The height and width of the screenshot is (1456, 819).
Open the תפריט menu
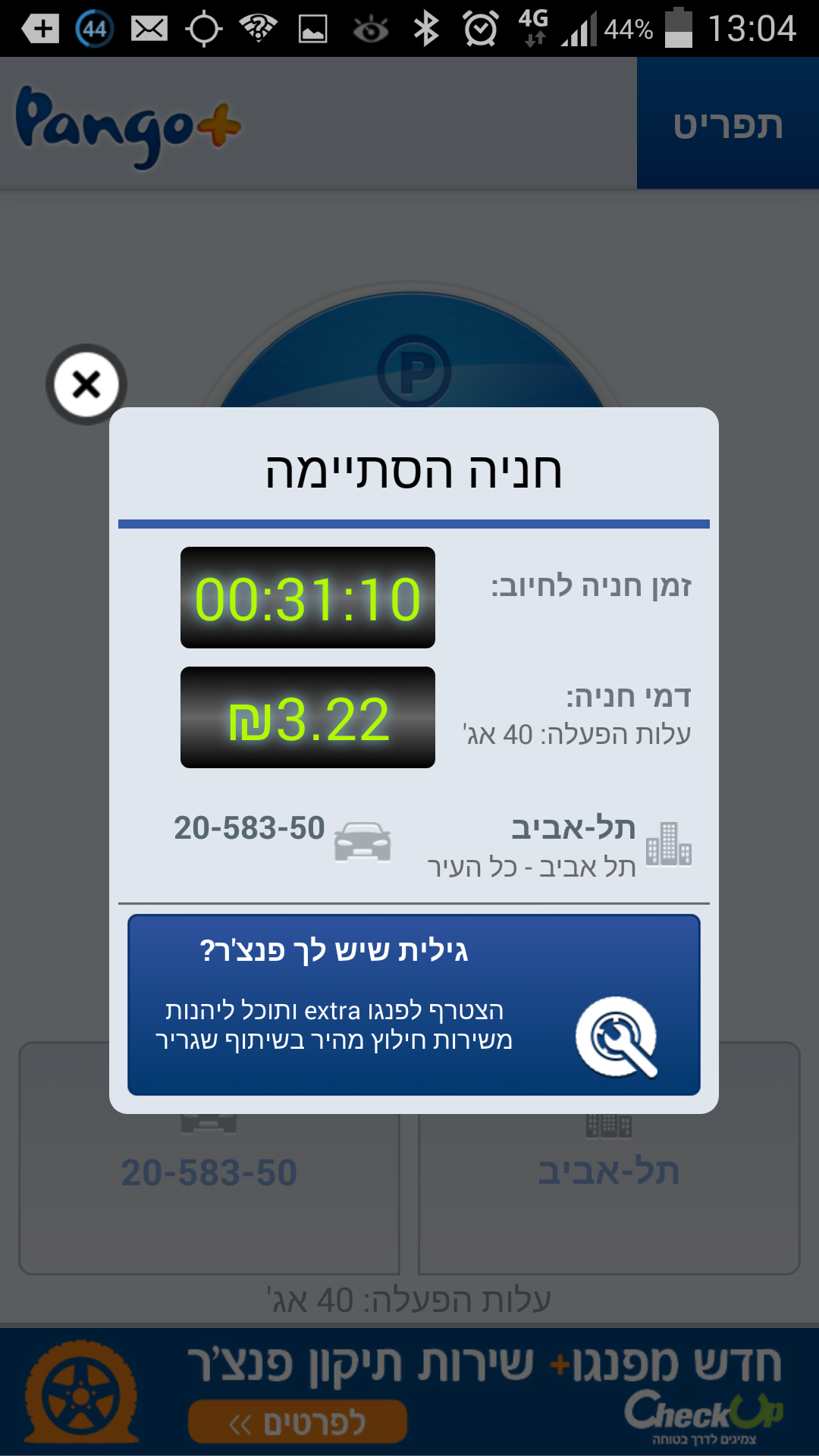[727, 124]
